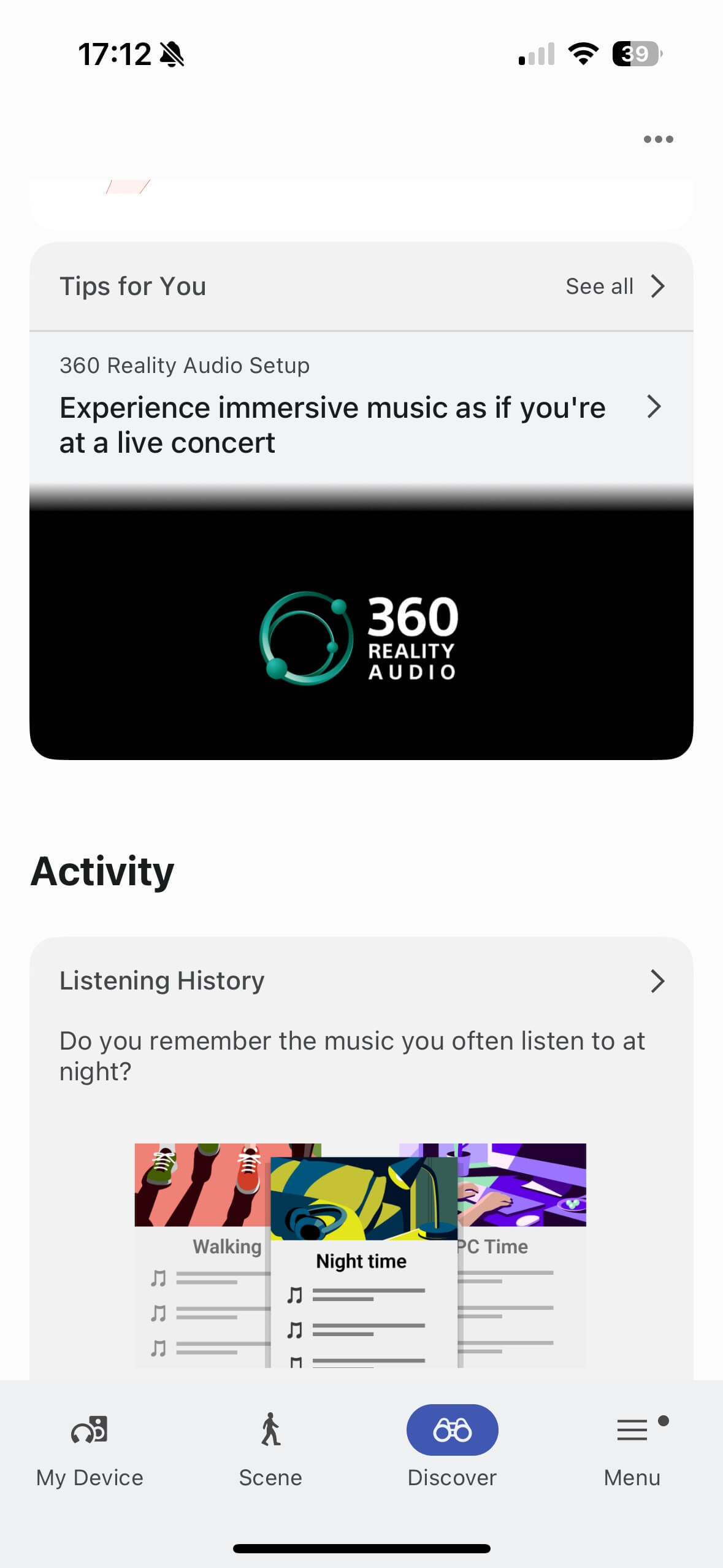
Task: Switch to the Scene tab
Action: [x=270, y=1450]
